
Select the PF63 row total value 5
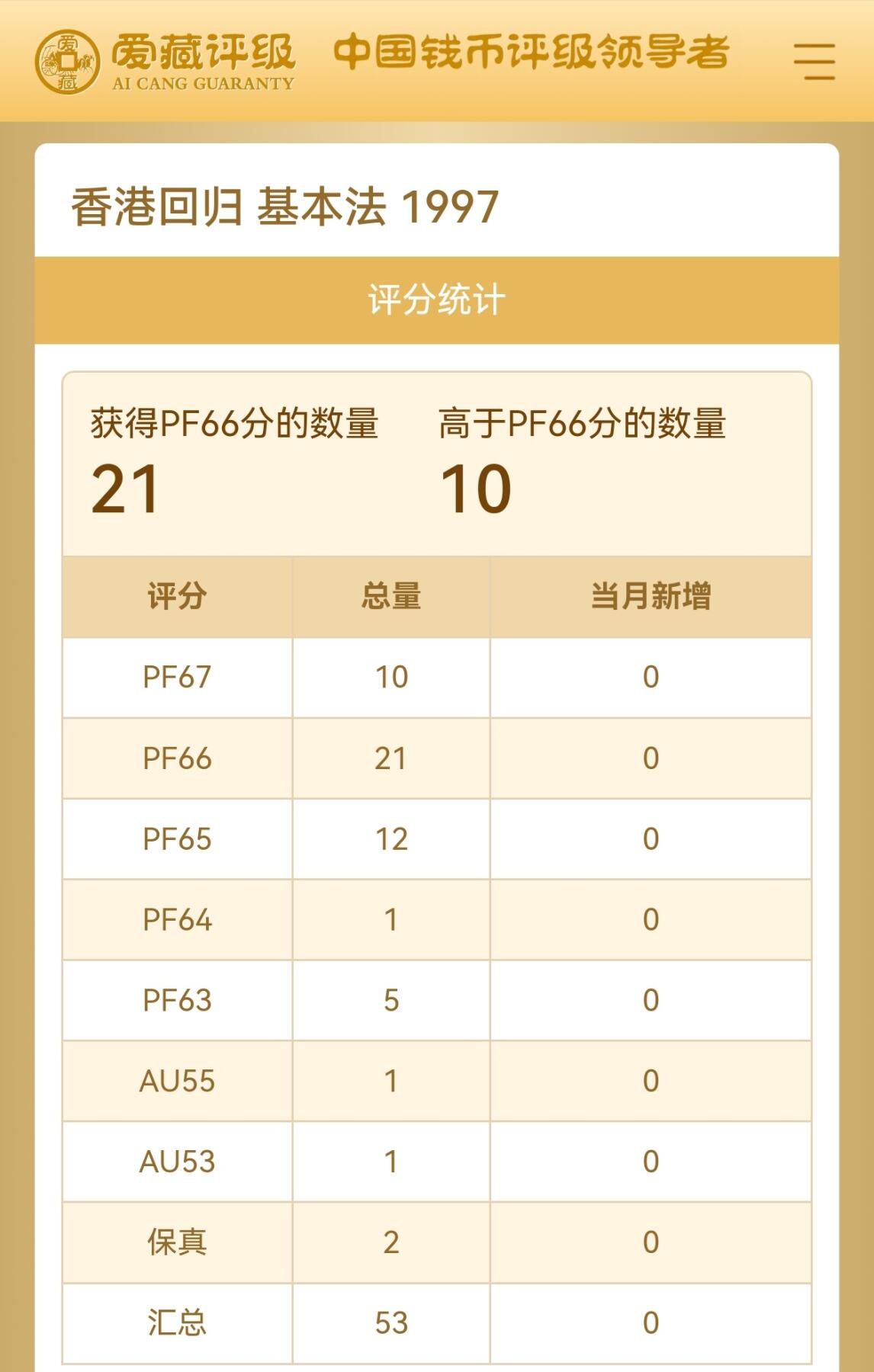[x=390, y=1000]
